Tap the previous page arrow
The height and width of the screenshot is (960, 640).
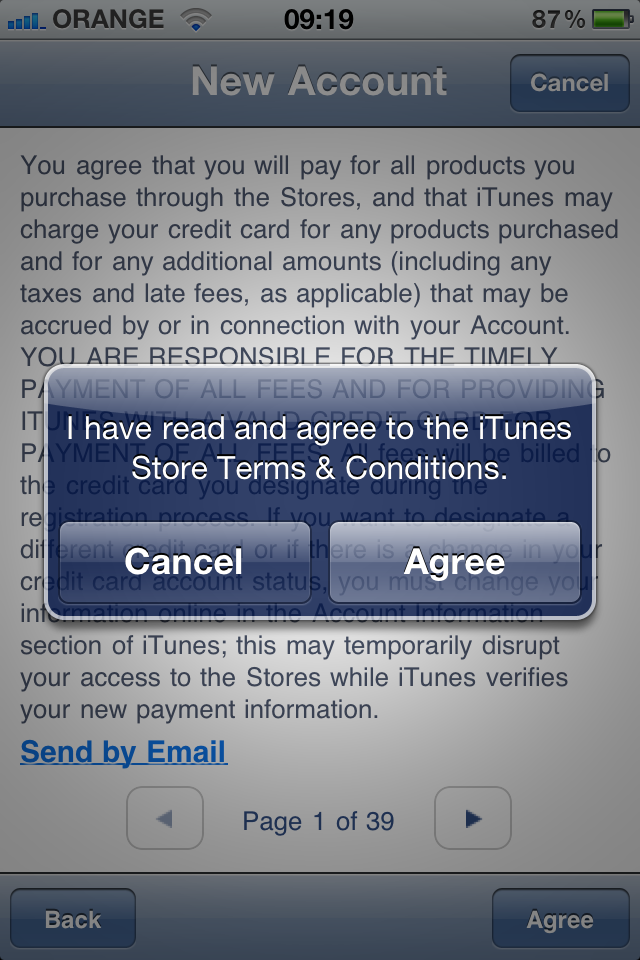tap(165, 819)
